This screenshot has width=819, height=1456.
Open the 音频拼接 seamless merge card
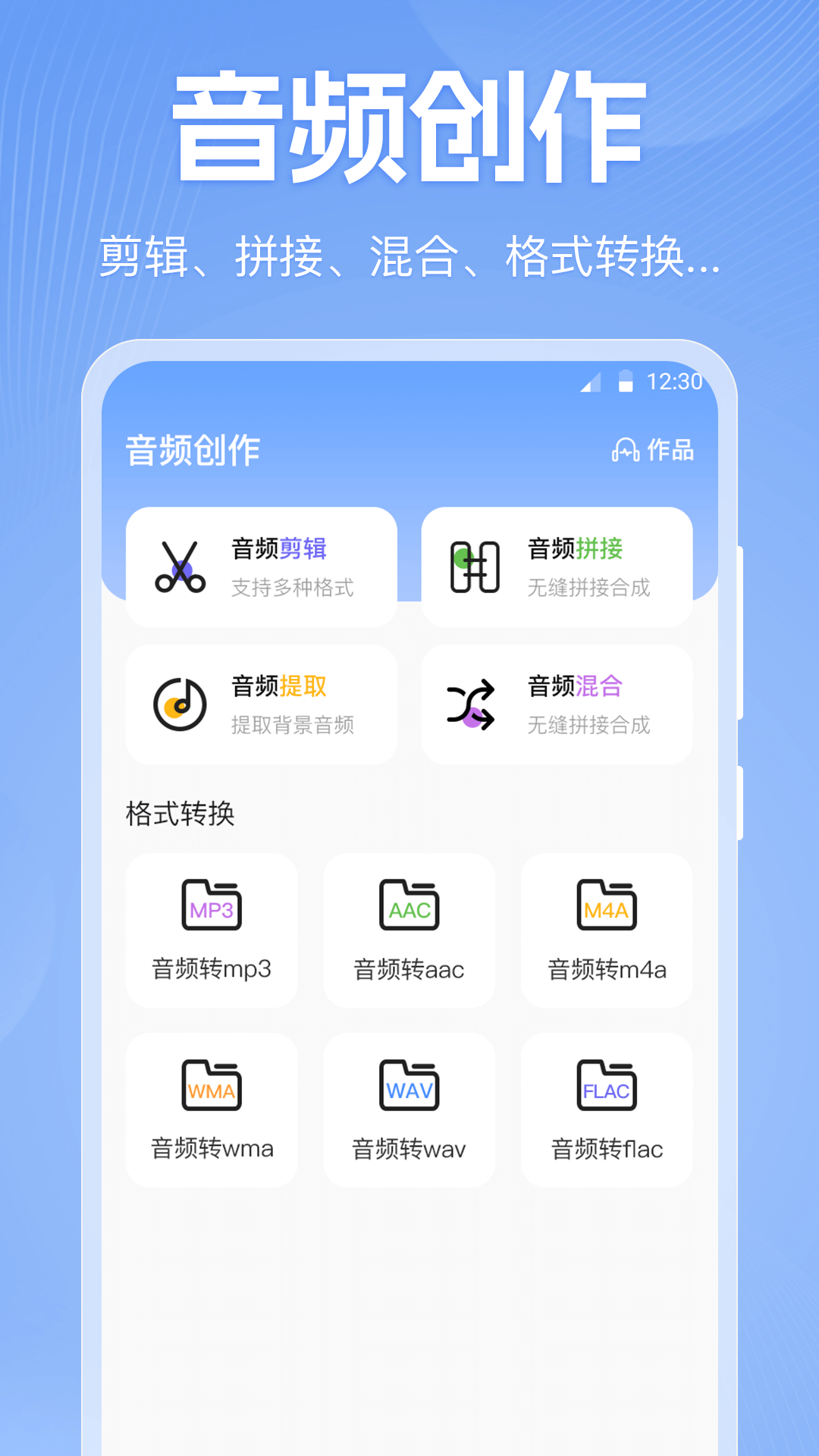(x=557, y=565)
